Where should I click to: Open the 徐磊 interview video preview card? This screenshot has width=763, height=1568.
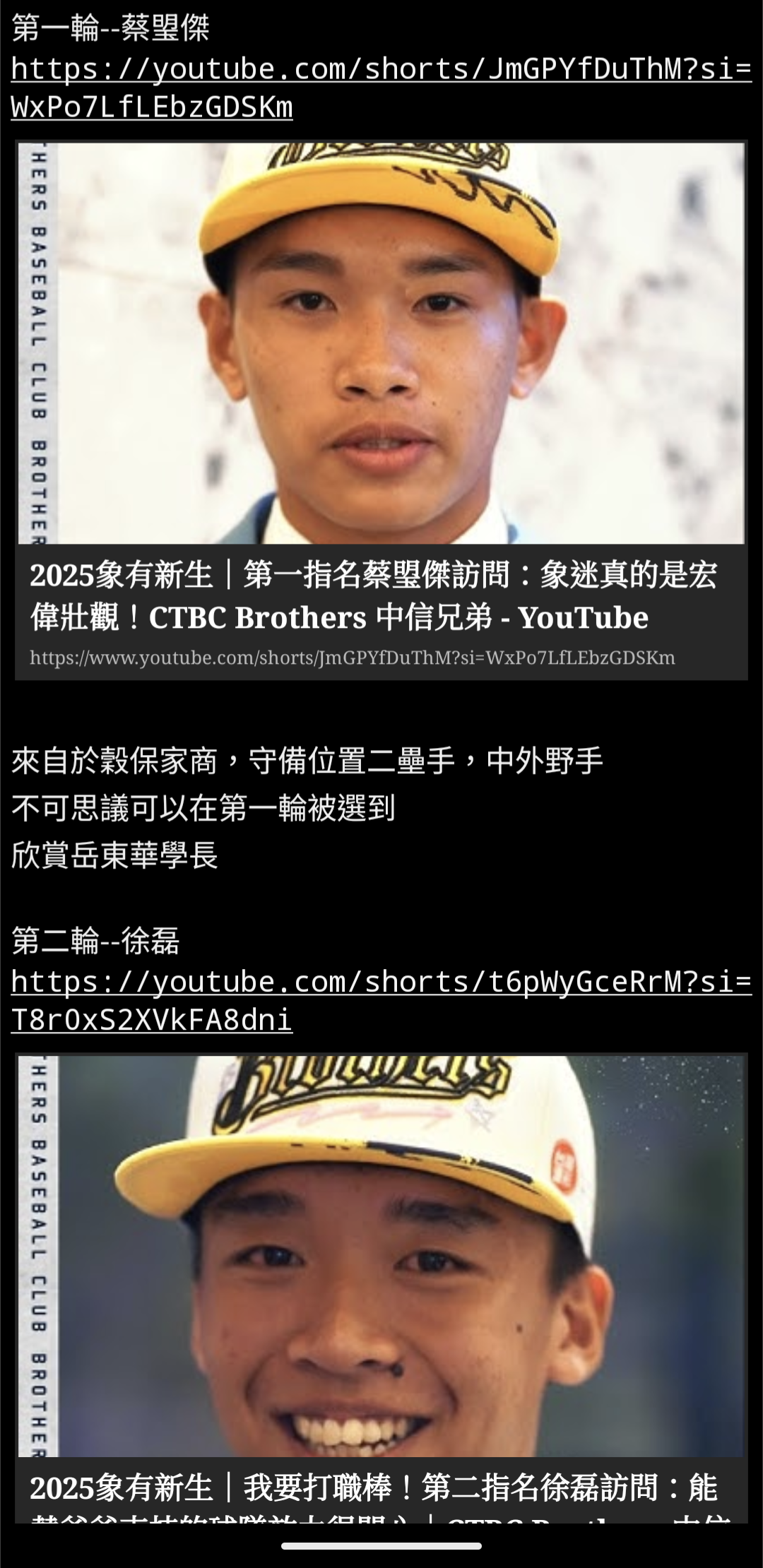[381, 1285]
